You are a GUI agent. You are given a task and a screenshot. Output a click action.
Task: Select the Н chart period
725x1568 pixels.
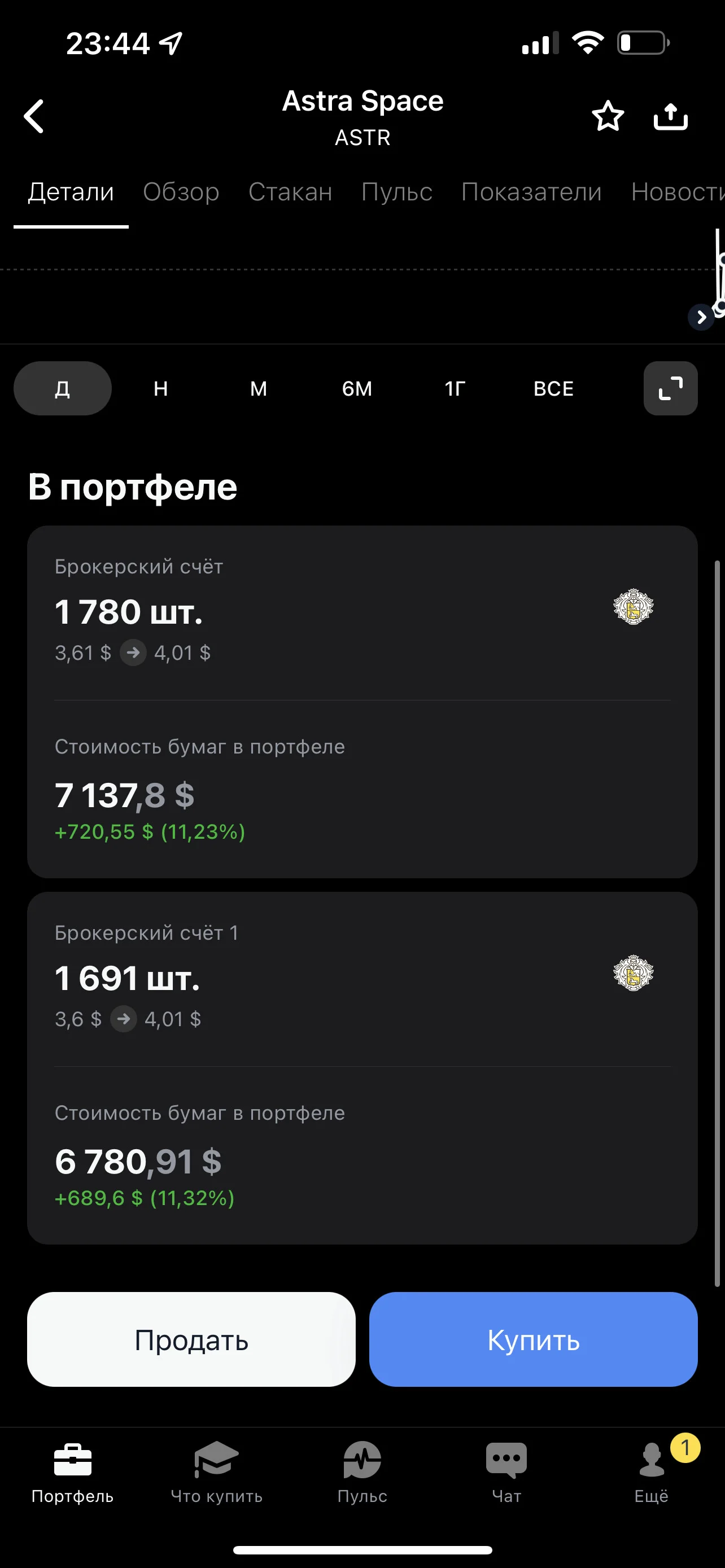click(161, 388)
